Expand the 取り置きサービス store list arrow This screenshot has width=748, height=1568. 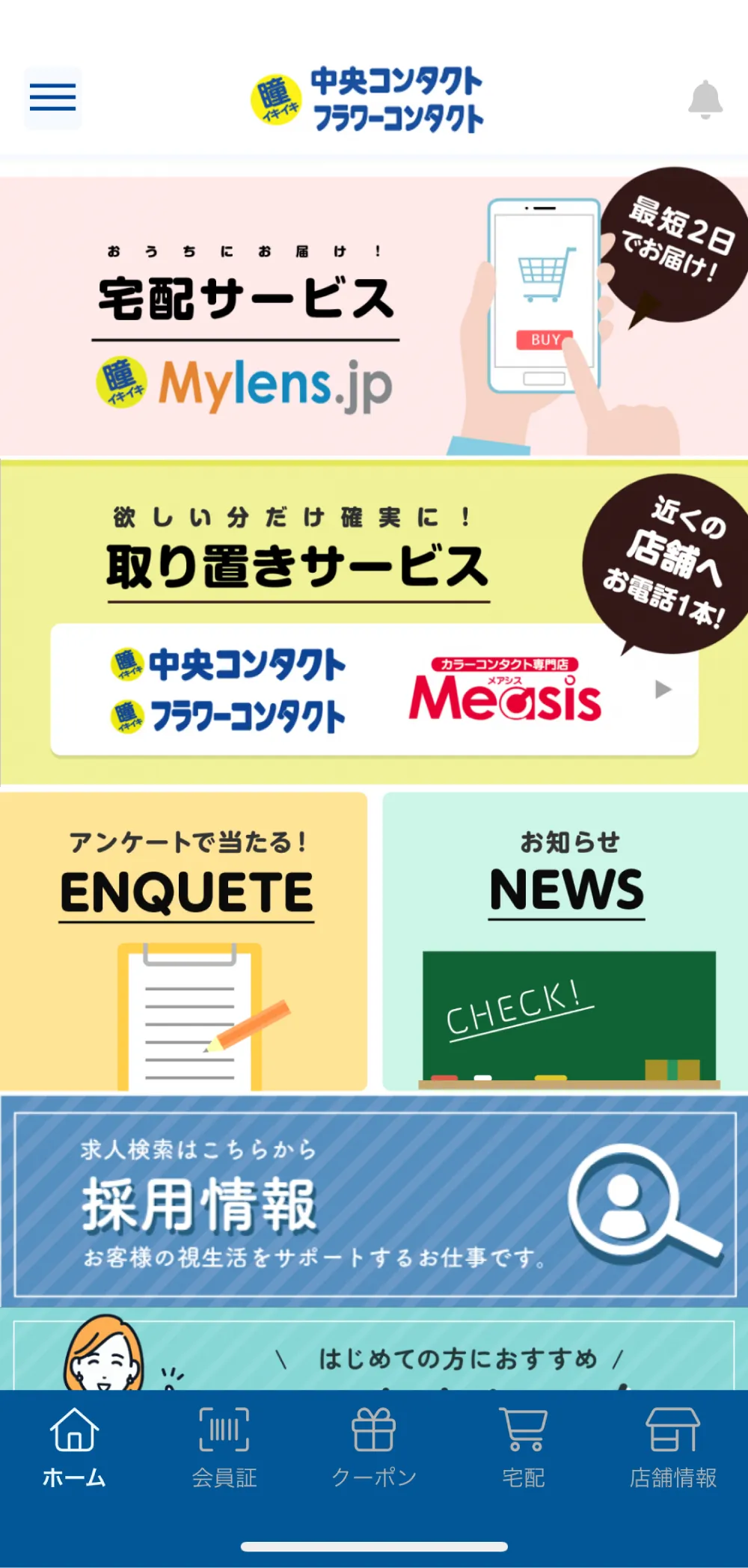tap(661, 690)
